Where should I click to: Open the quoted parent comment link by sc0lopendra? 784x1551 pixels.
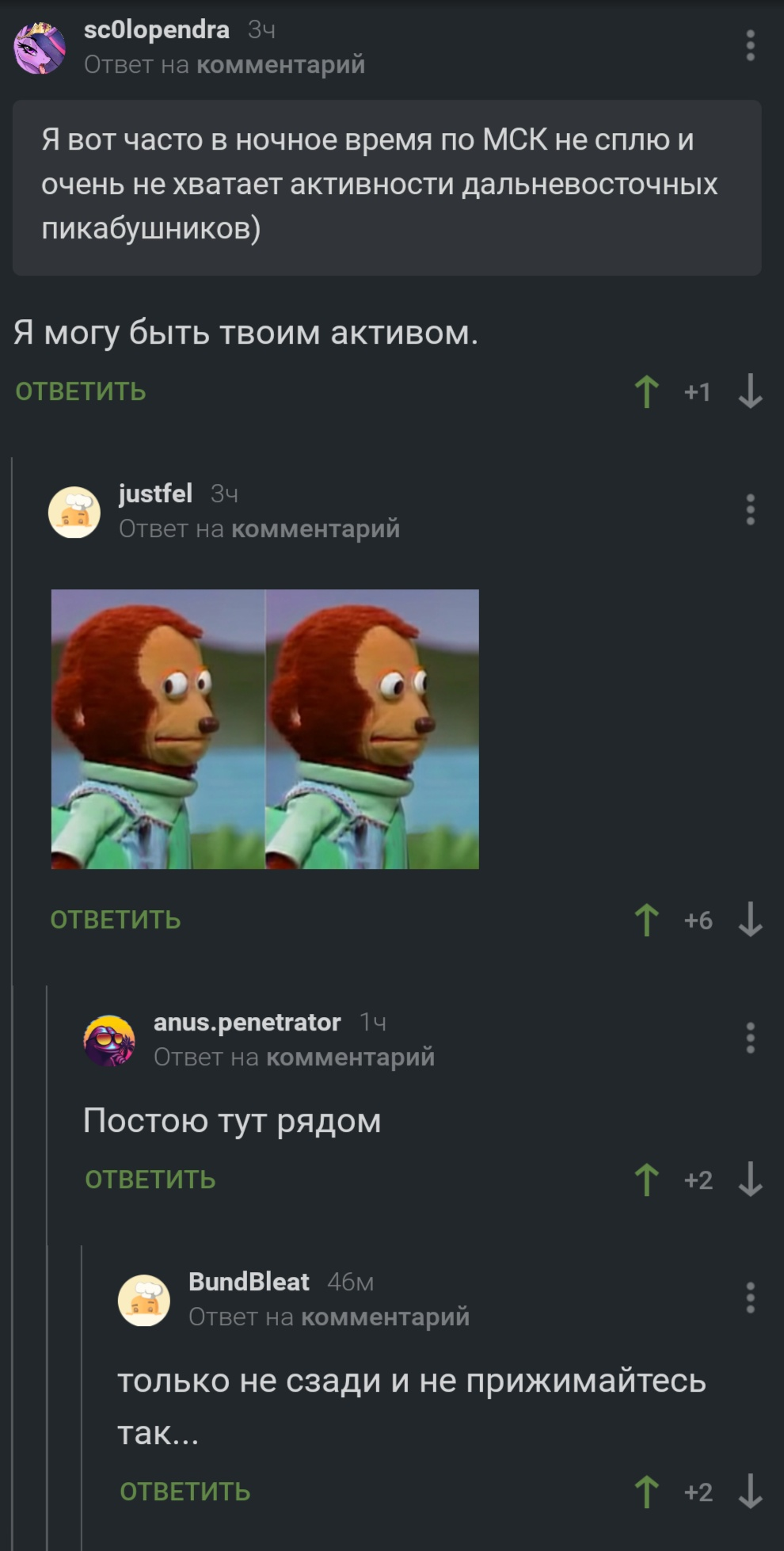coord(280,65)
